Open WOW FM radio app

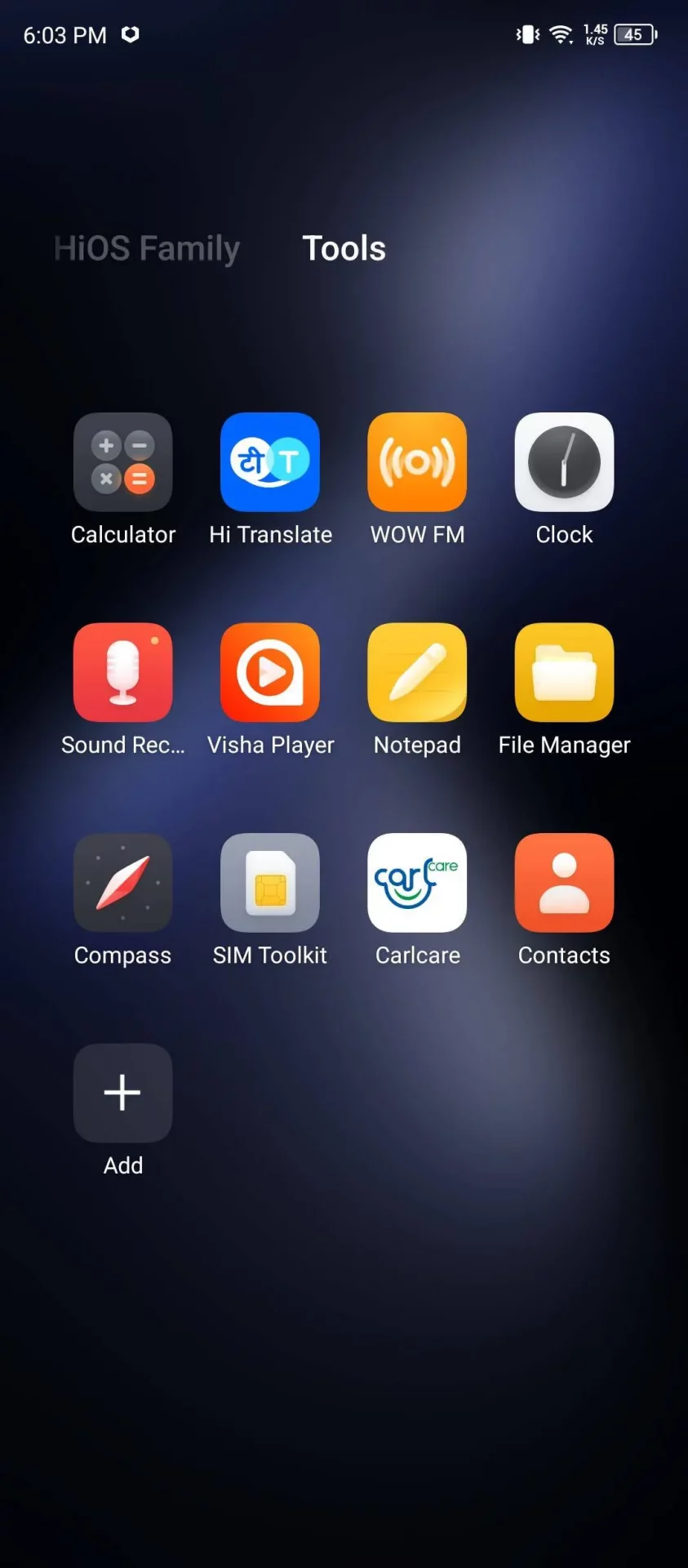(x=417, y=462)
